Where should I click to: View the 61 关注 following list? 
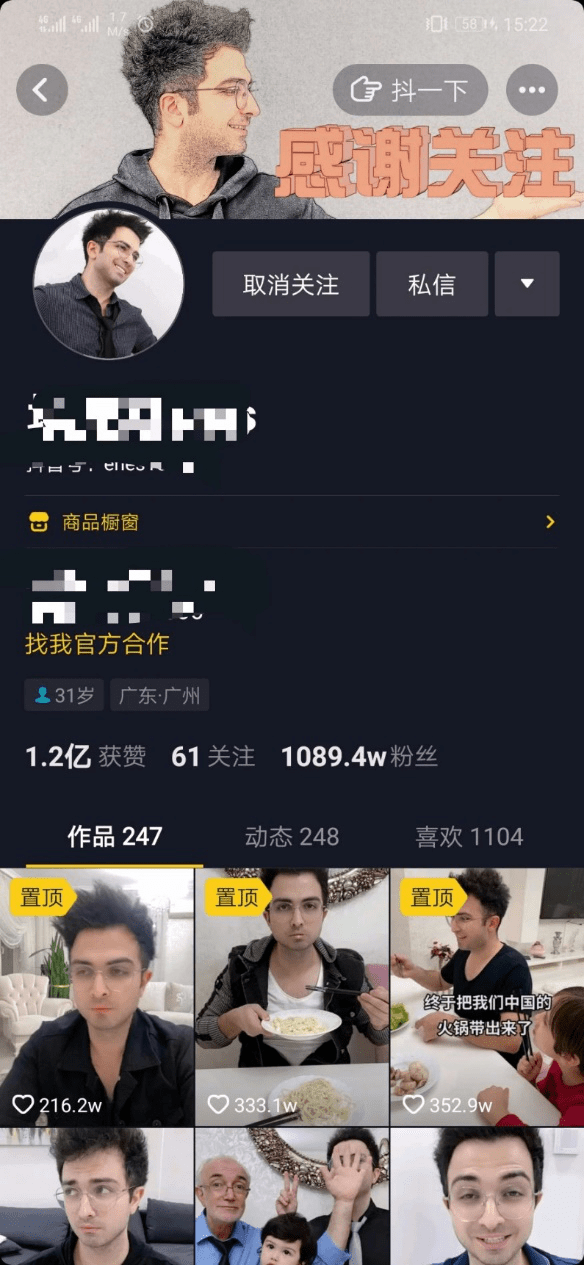(x=213, y=757)
